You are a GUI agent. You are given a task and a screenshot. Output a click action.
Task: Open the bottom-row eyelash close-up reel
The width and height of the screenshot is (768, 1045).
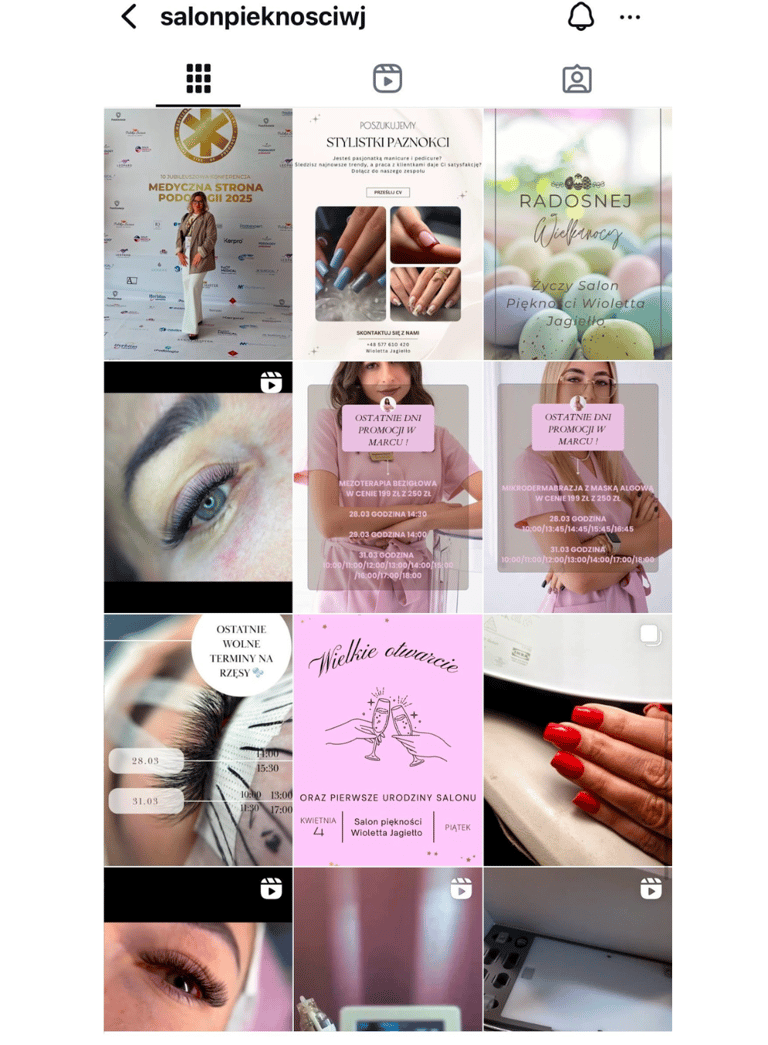[x=198, y=950]
